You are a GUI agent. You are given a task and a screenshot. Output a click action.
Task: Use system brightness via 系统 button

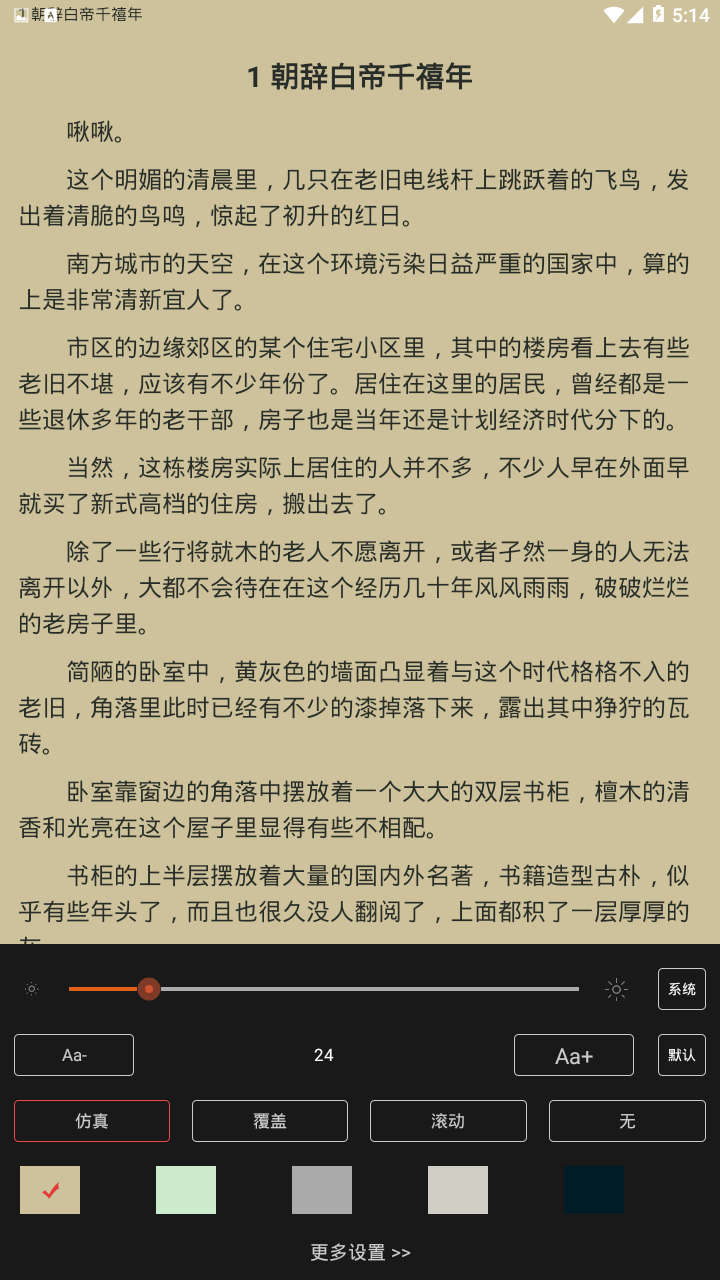tap(682, 989)
